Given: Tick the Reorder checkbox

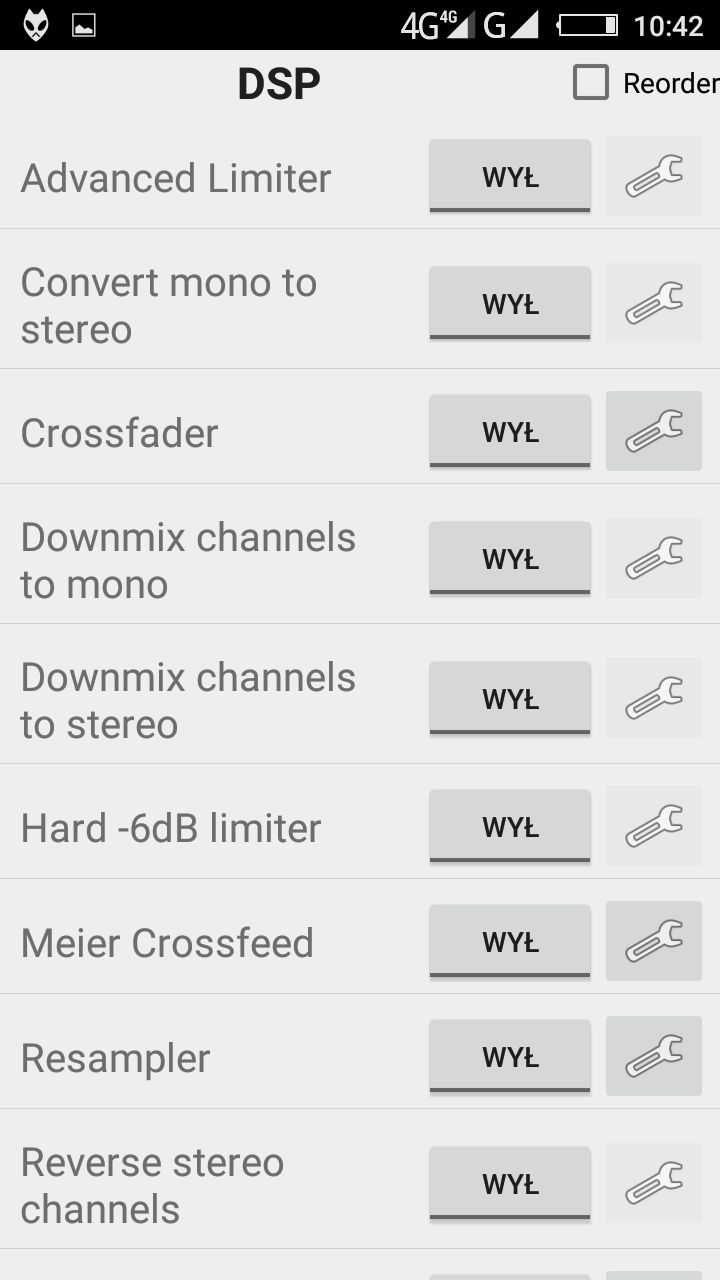Looking at the screenshot, I should tap(591, 83).
